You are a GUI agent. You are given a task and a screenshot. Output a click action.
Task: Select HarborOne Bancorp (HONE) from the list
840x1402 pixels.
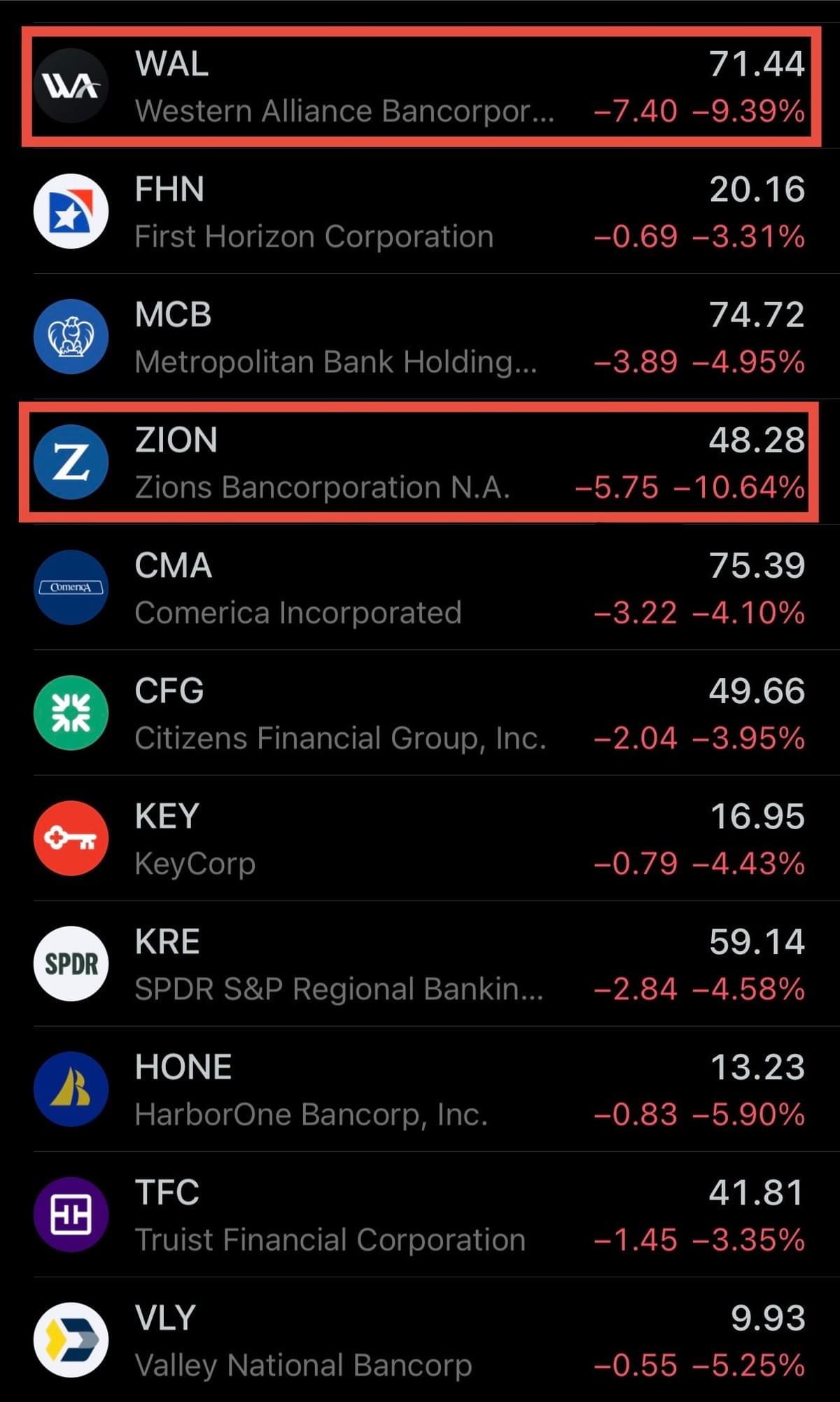click(420, 1089)
